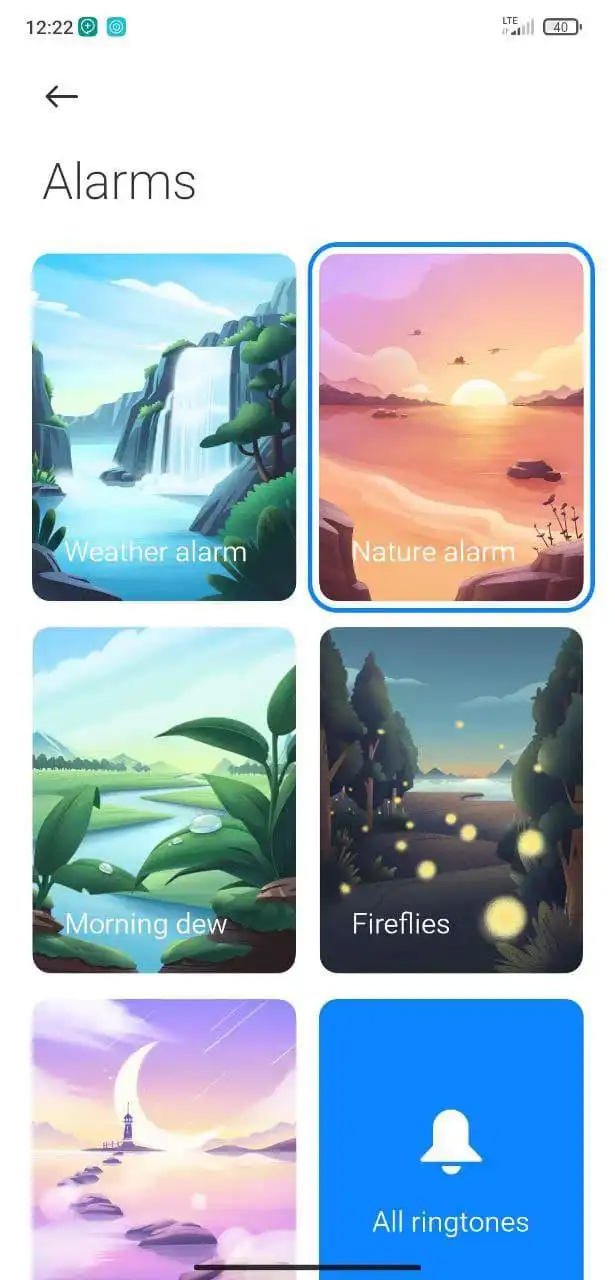Choose the Nature alarm card
The width and height of the screenshot is (615, 1280).
pos(451,427)
